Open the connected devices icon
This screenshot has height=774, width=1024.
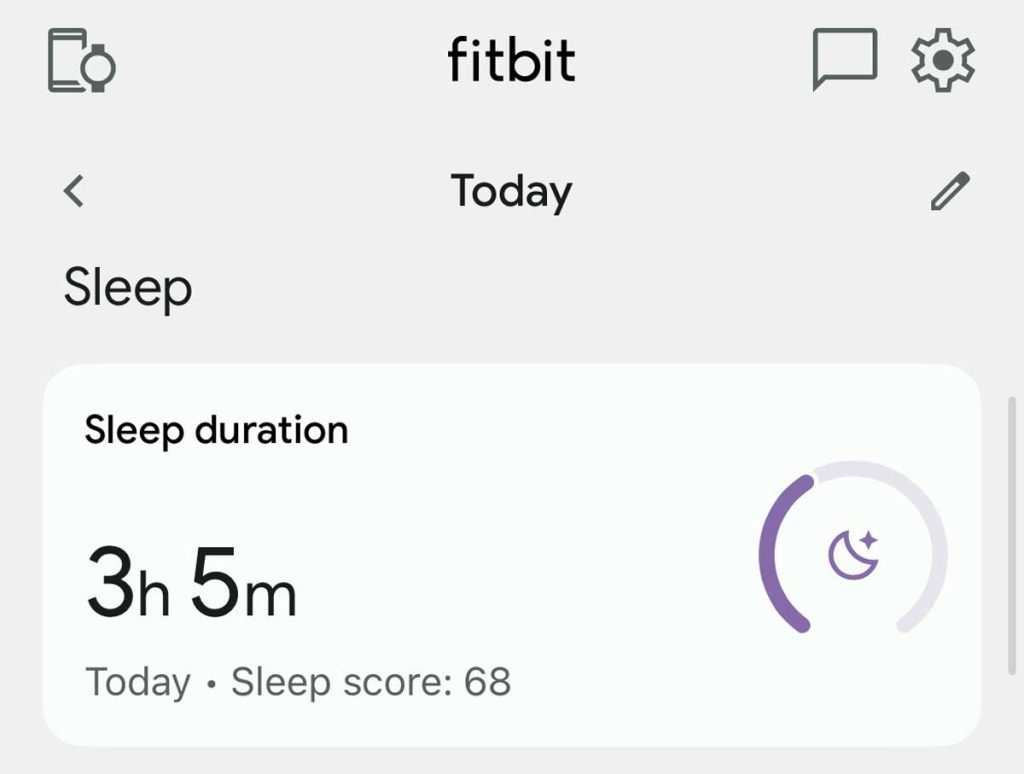82,61
